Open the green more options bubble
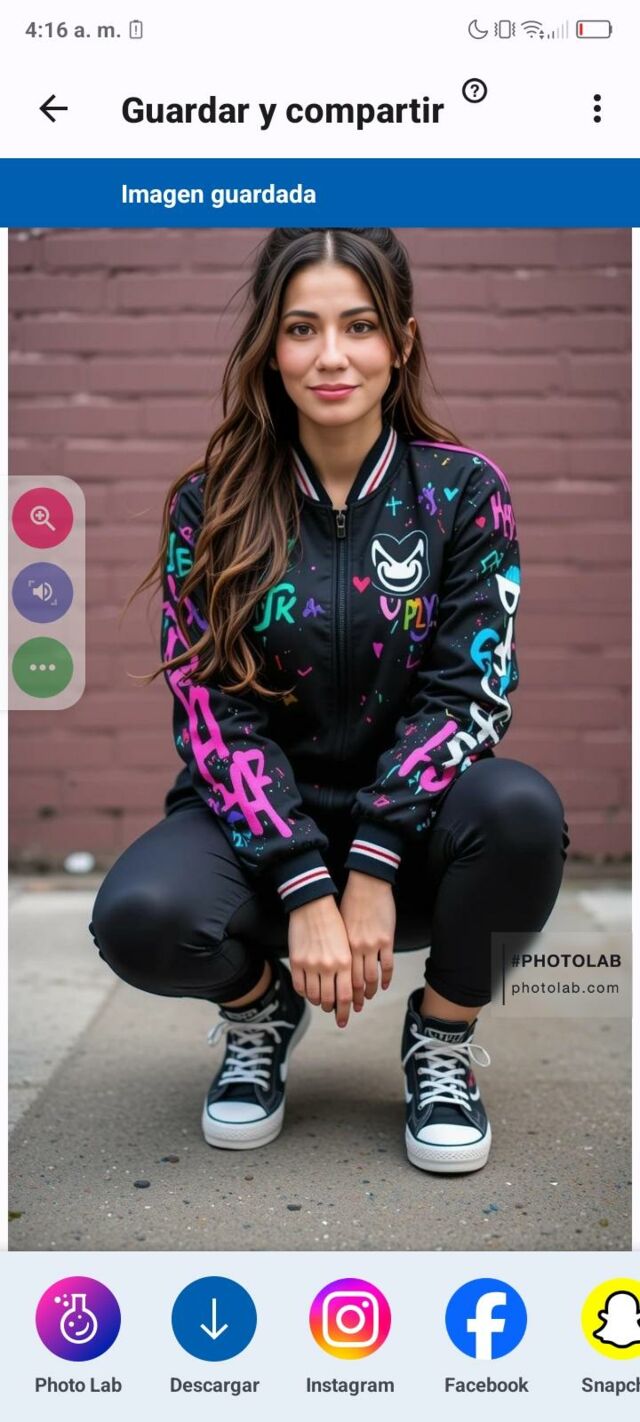This screenshot has height=1422, width=640. (x=43, y=667)
